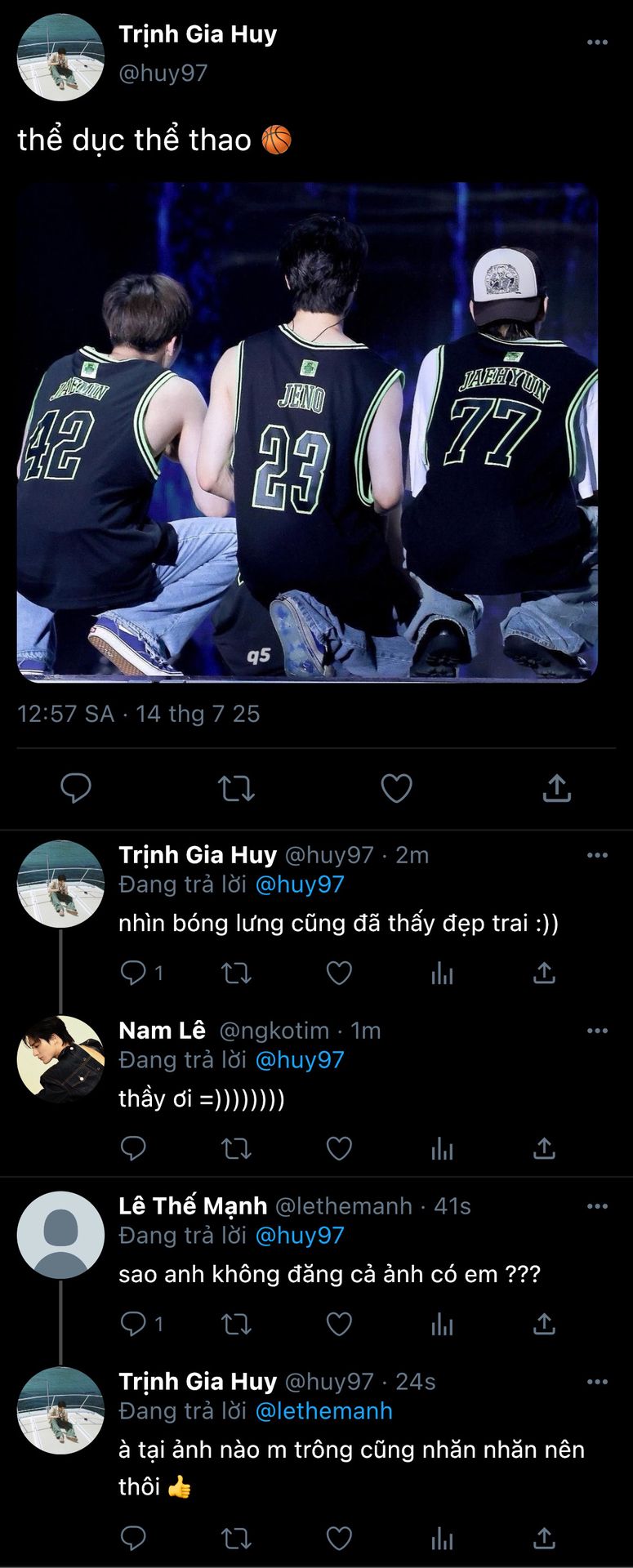The width and height of the screenshot is (633, 1568).
Task: Share the main 'thể dục thể thao' tweet
Action: click(556, 788)
